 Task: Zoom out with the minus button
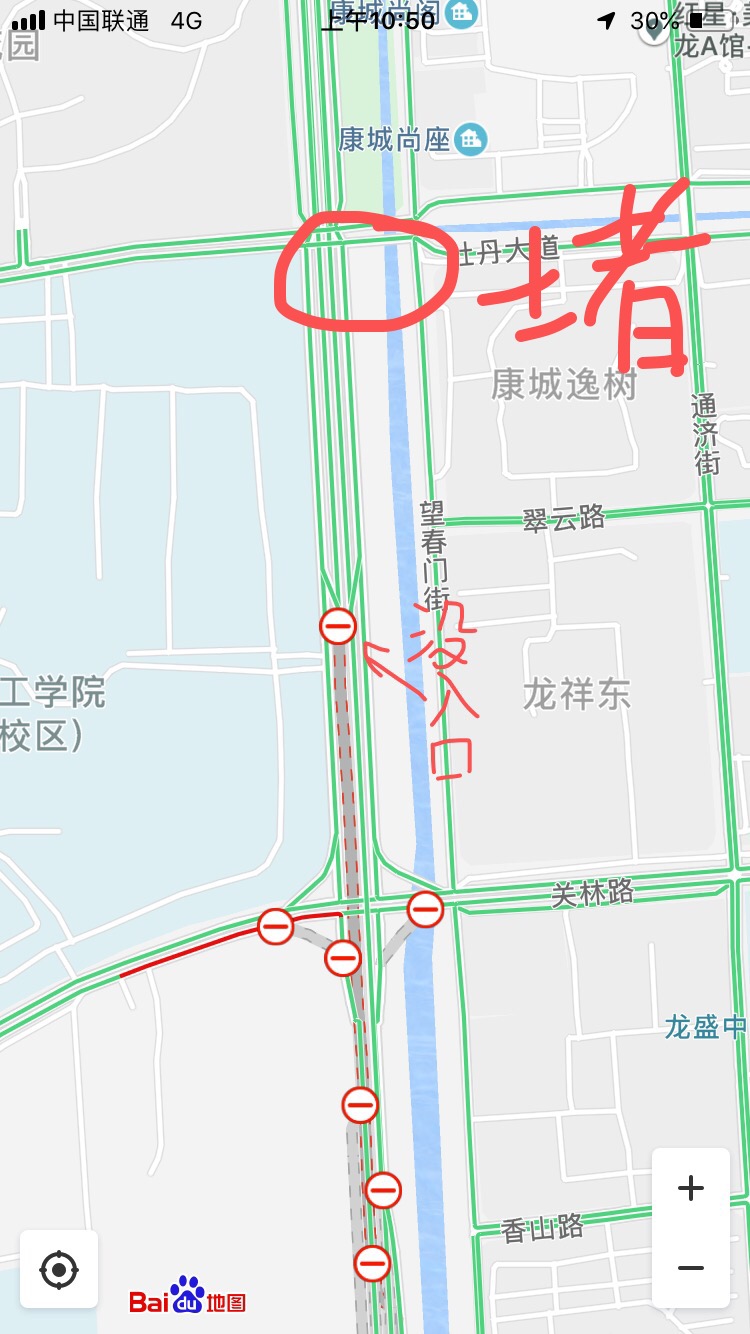point(690,1268)
